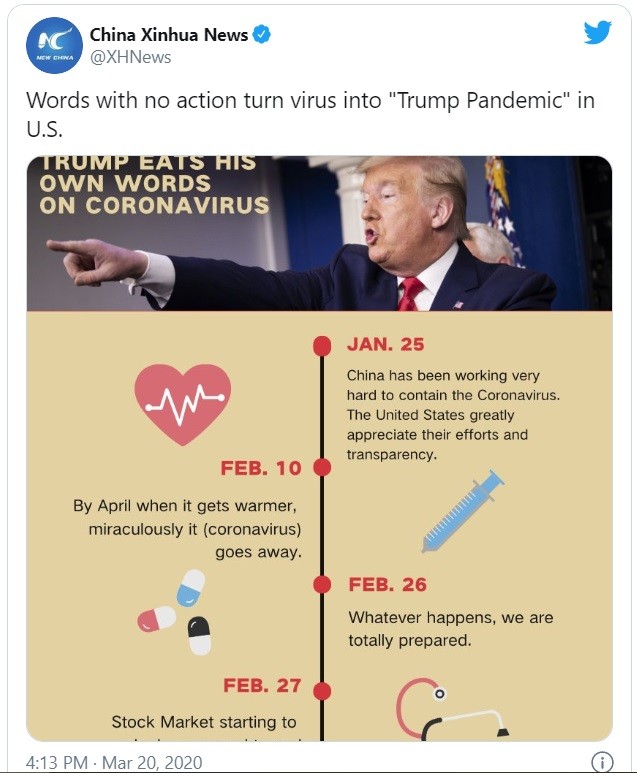The height and width of the screenshot is (773, 637).
Task: Tap the Twitter bird logo
Action: tap(597, 32)
